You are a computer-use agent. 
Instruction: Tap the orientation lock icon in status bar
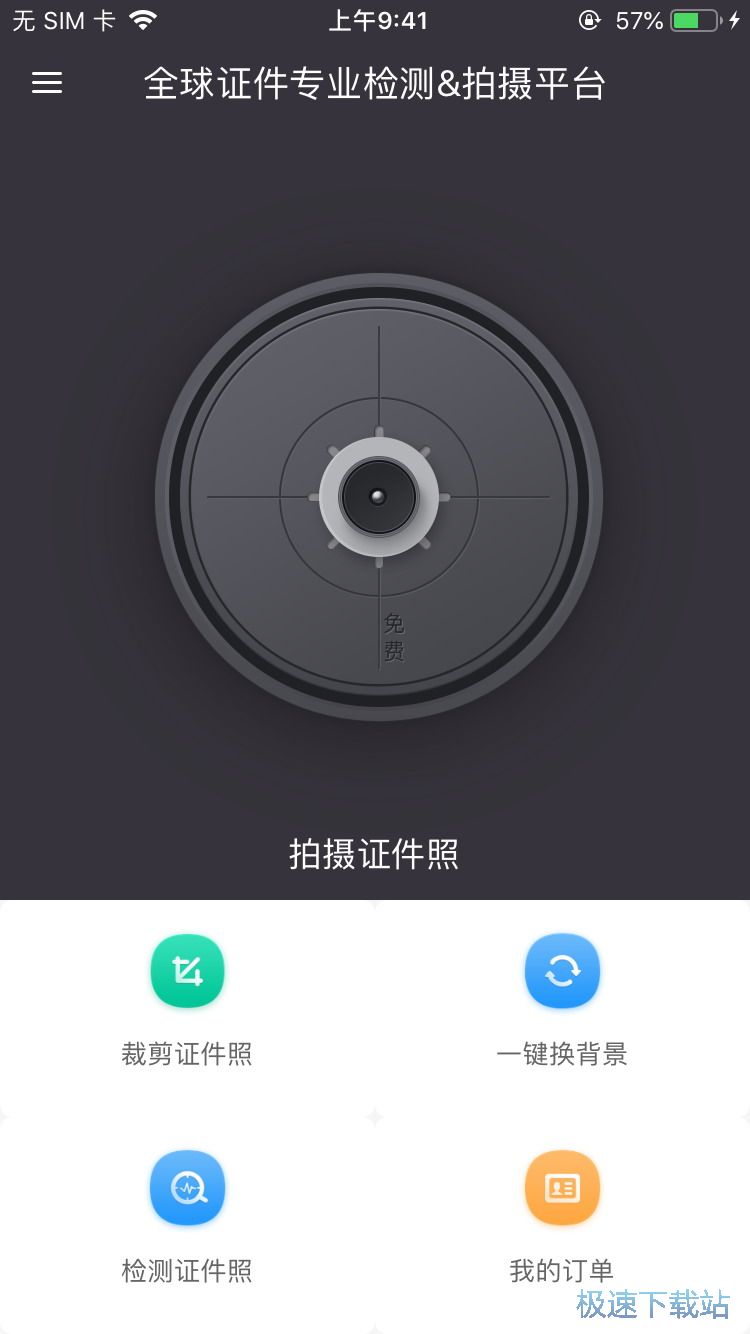click(589, 18)
